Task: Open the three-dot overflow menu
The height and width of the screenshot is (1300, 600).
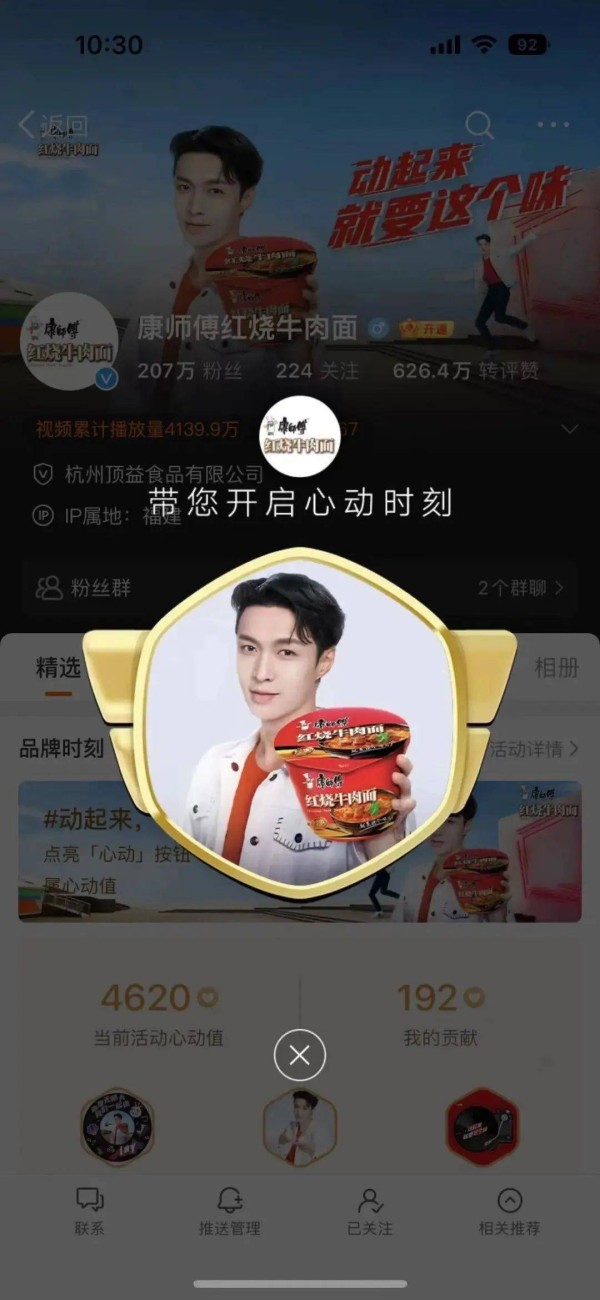Action: (553, 126)
